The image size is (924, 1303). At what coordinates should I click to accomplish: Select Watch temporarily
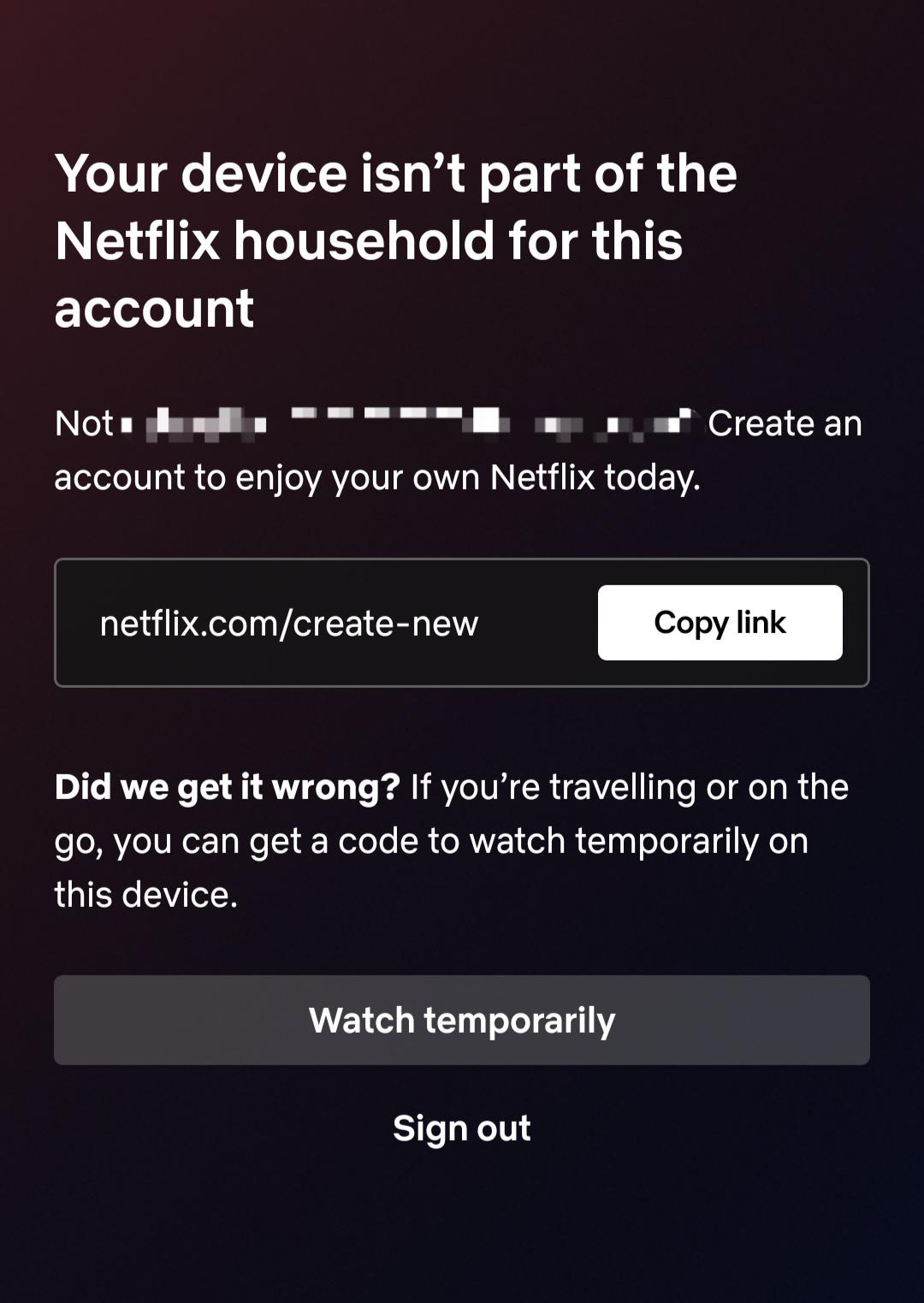tap(462, 1020)
